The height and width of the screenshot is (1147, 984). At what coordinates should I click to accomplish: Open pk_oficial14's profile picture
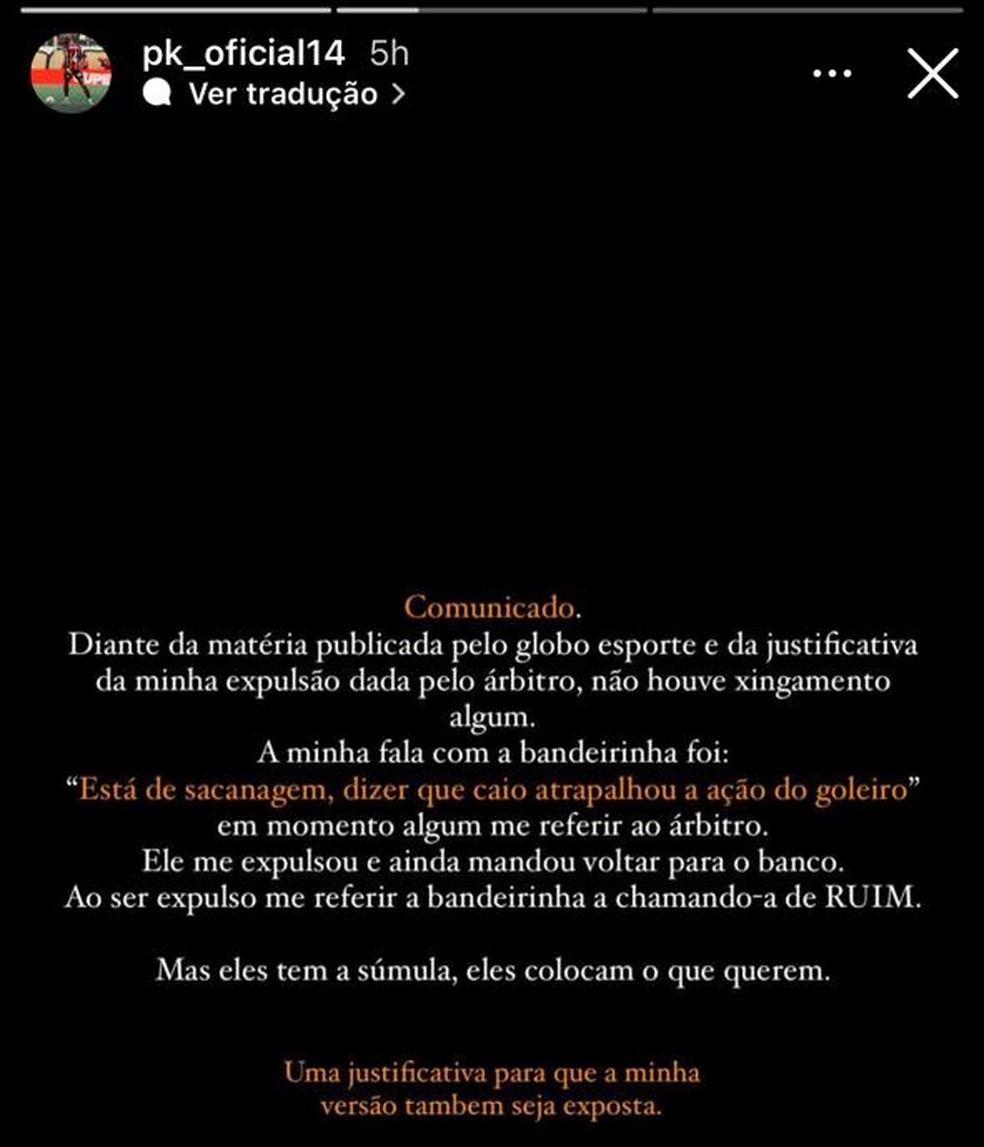coord(71,74)
